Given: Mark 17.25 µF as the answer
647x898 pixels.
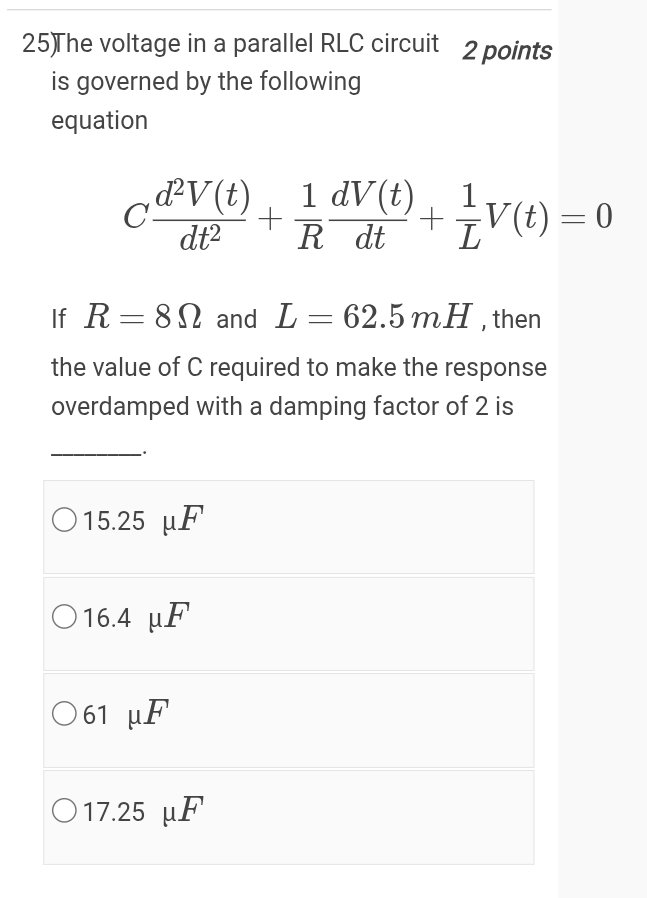Looking at the screenshot, I should click(65, 811).
